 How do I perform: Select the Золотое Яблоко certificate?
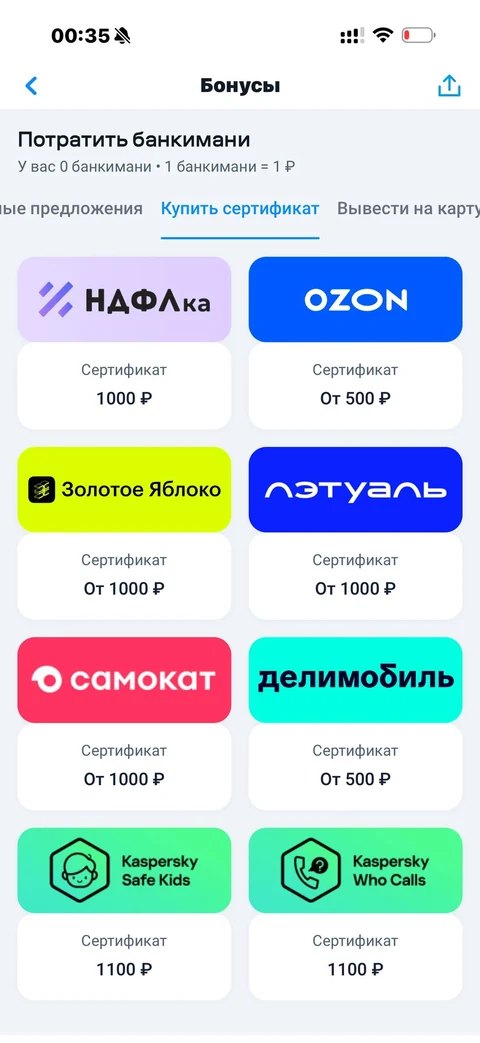pos(124,533)
